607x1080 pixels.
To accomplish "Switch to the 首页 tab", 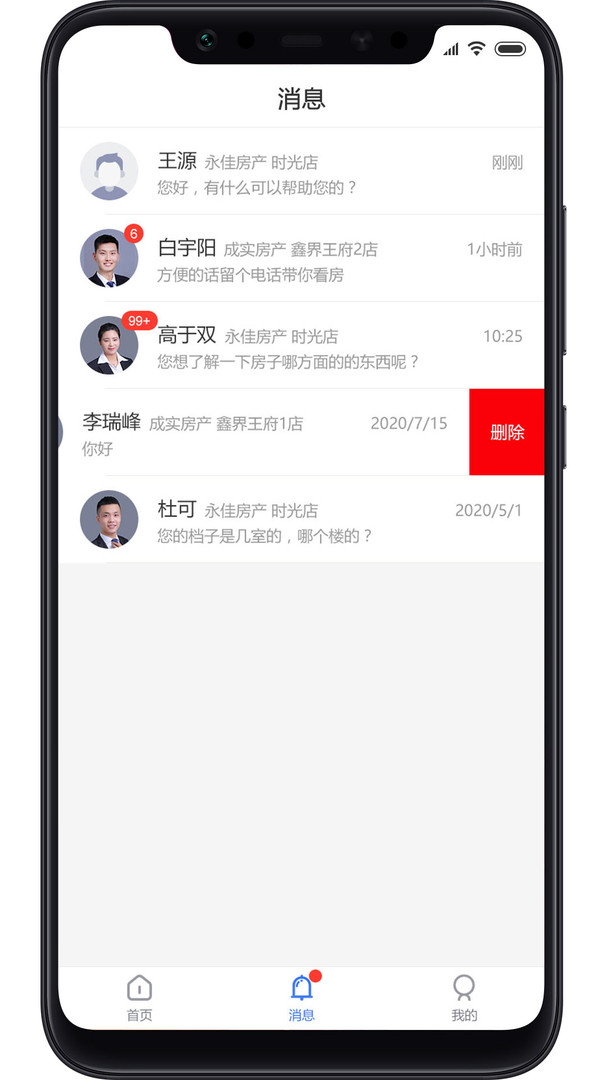I will 140,998.
